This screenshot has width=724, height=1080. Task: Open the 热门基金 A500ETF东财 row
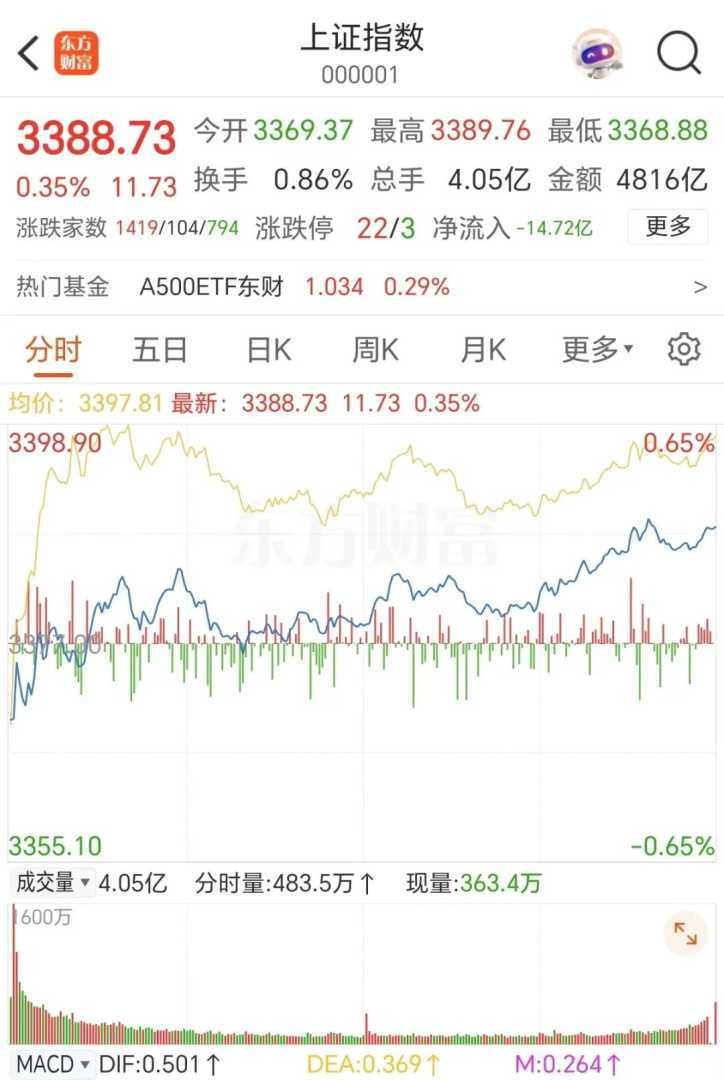point(362,287)
